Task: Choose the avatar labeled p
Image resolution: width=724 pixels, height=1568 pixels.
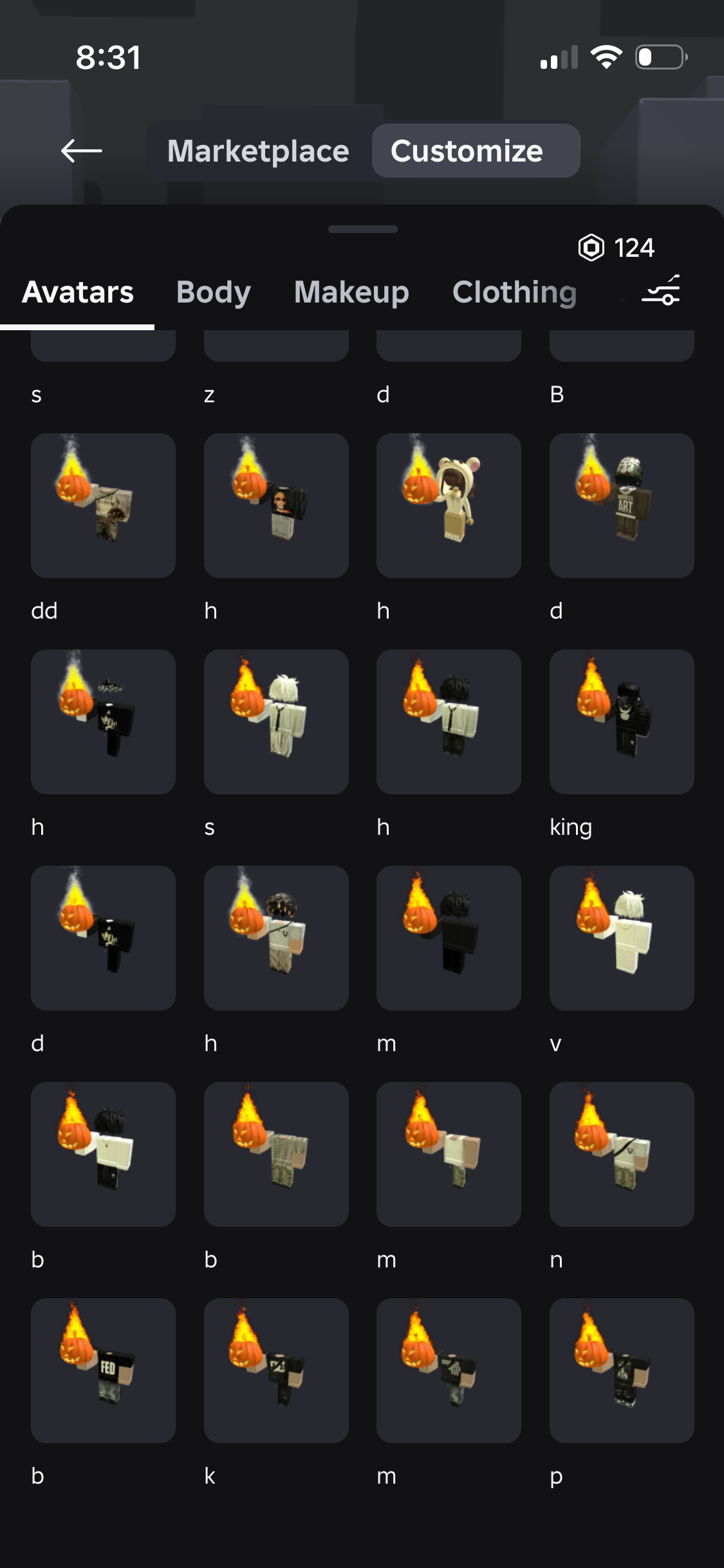Action: pyautogui.click(x=622, y=1370)
